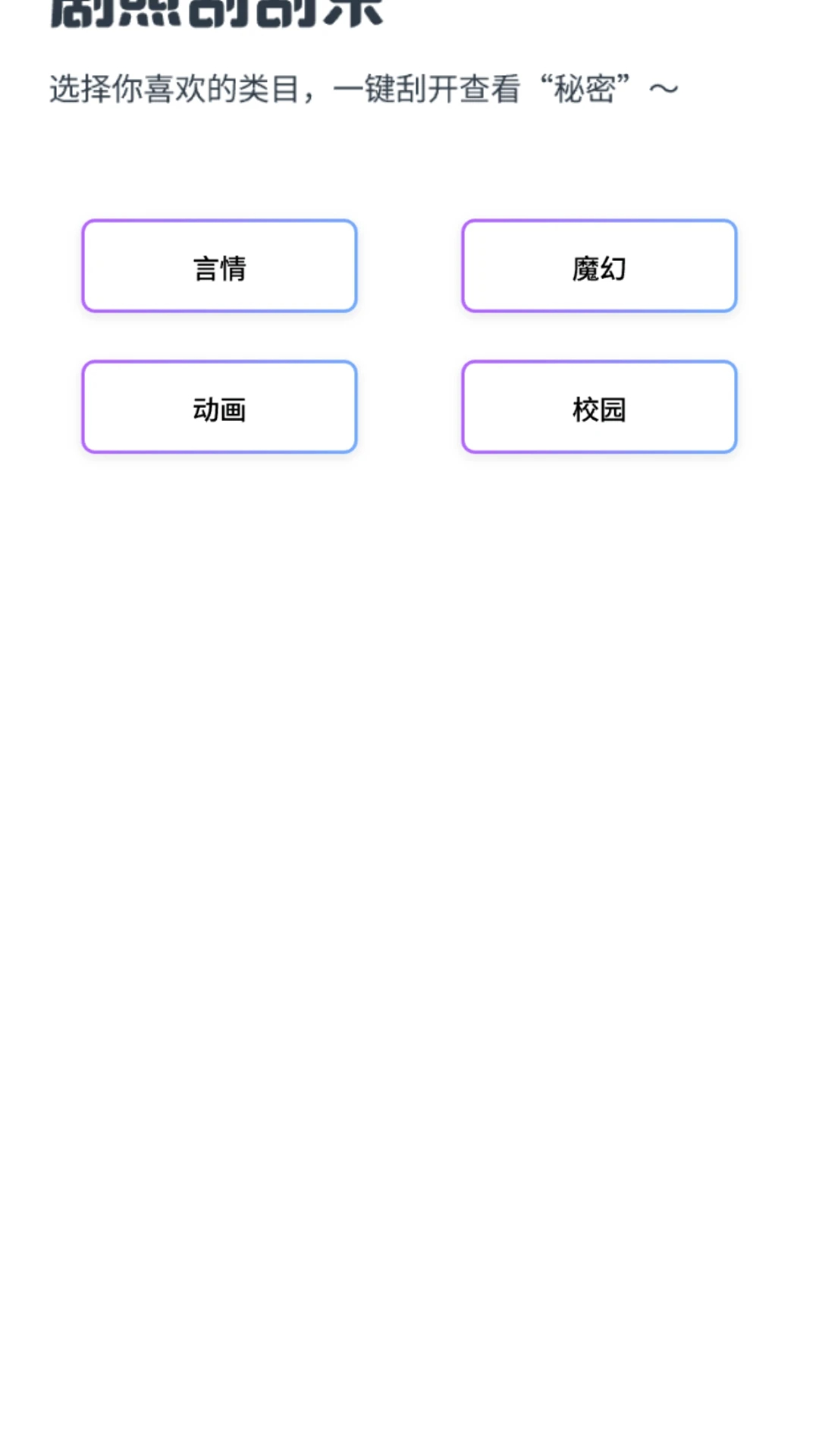
Task: Select the 魔幻 (fantasy) category card
Action: click(x=599, y=267)
